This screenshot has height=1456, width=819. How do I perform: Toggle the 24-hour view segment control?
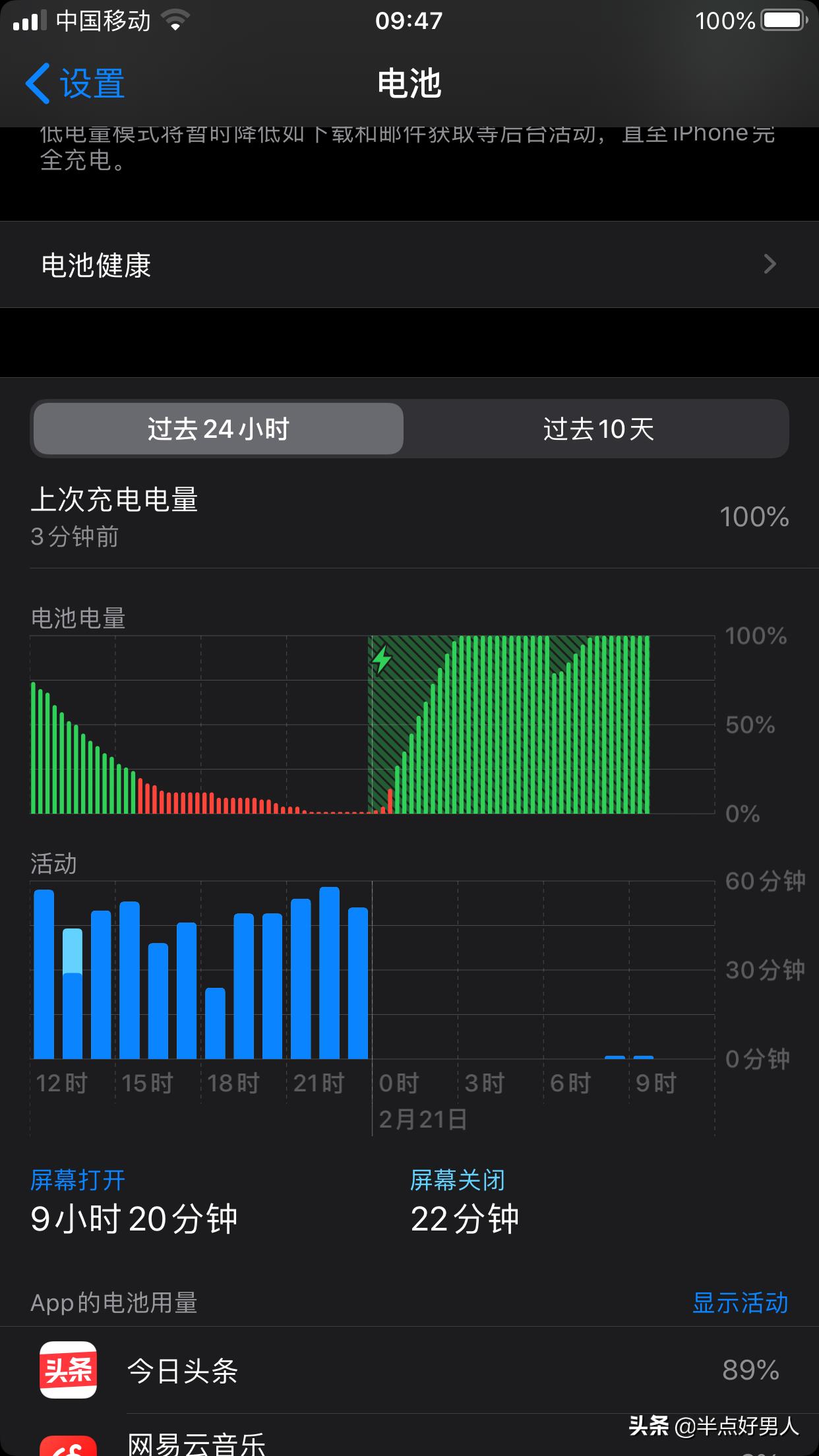pyautogui.click(x=218, y=429)
